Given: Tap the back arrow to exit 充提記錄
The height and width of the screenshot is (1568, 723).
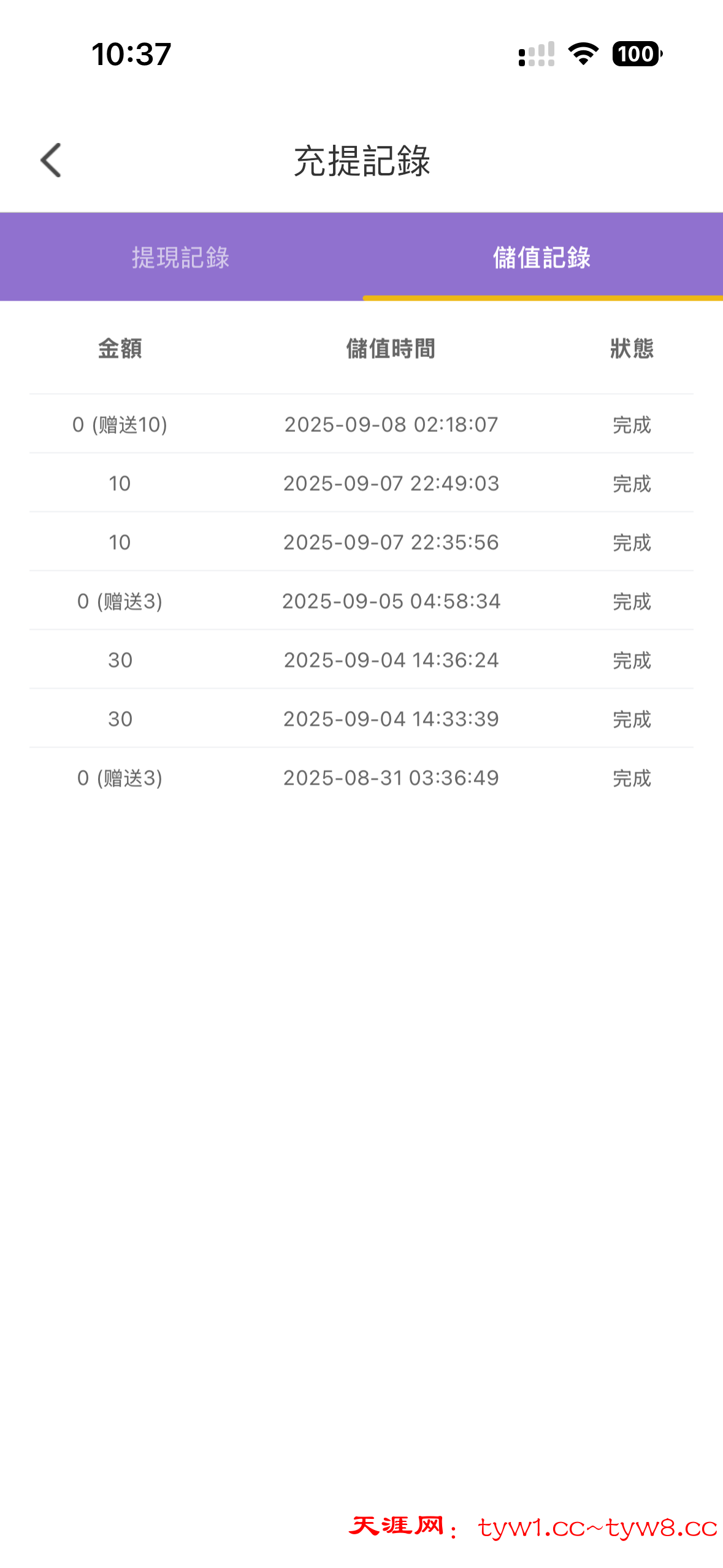Looking at the screenshot, I should pyautogui.click(x=52, y=160).
